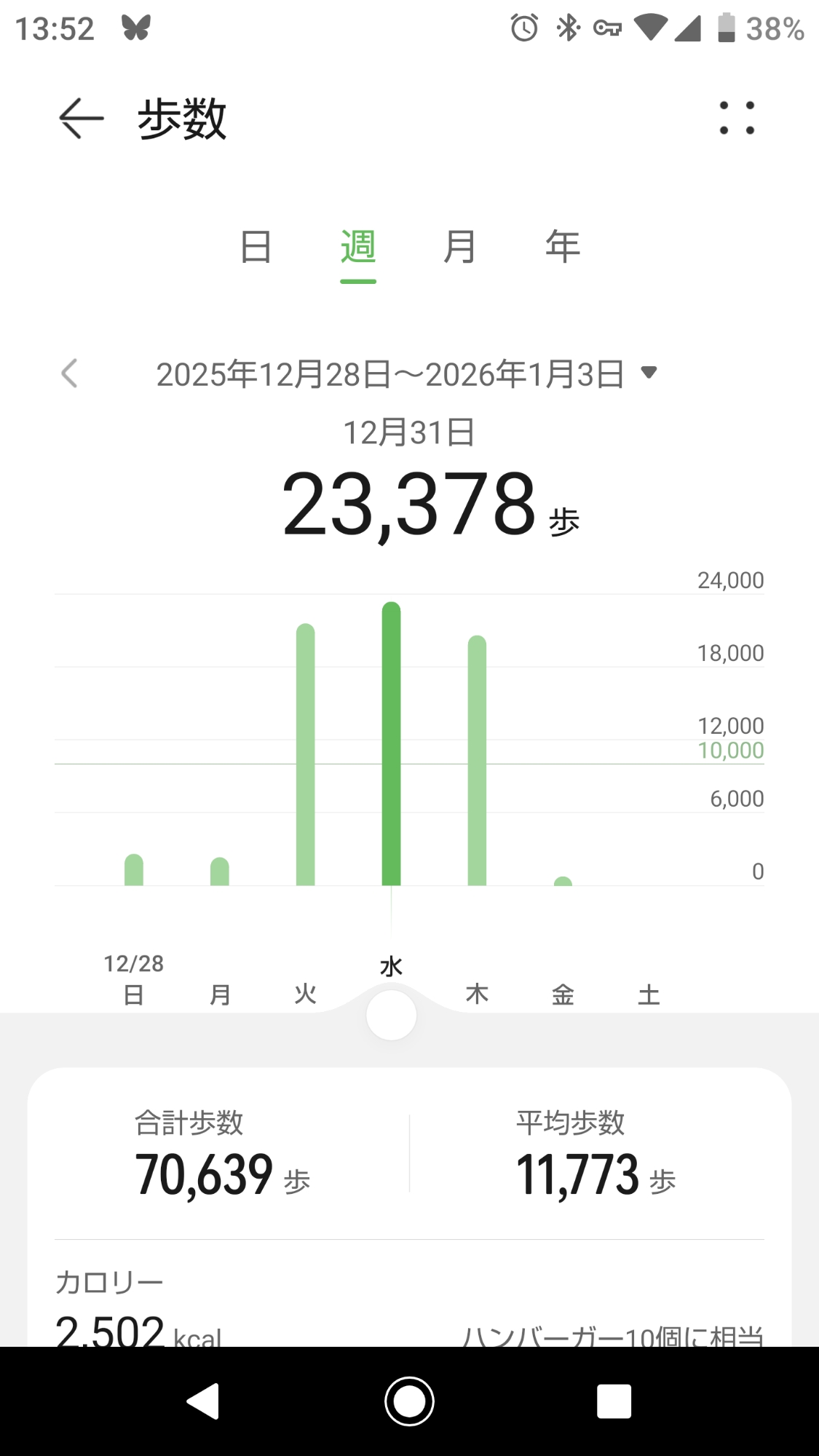
Task: Select the Sunday 12/28 bar
Action: coord(134,869)
